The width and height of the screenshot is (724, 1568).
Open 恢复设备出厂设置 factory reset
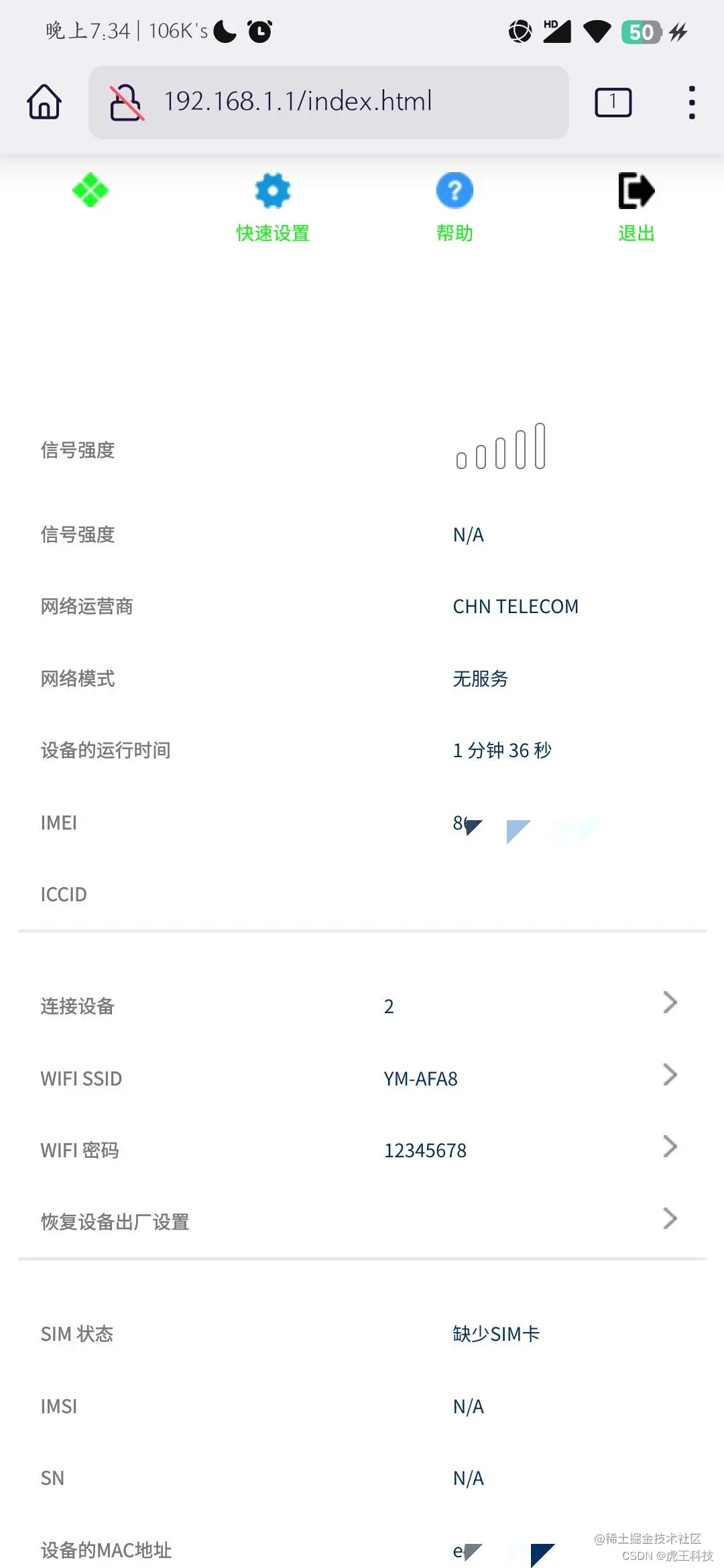click(362, 1221)
